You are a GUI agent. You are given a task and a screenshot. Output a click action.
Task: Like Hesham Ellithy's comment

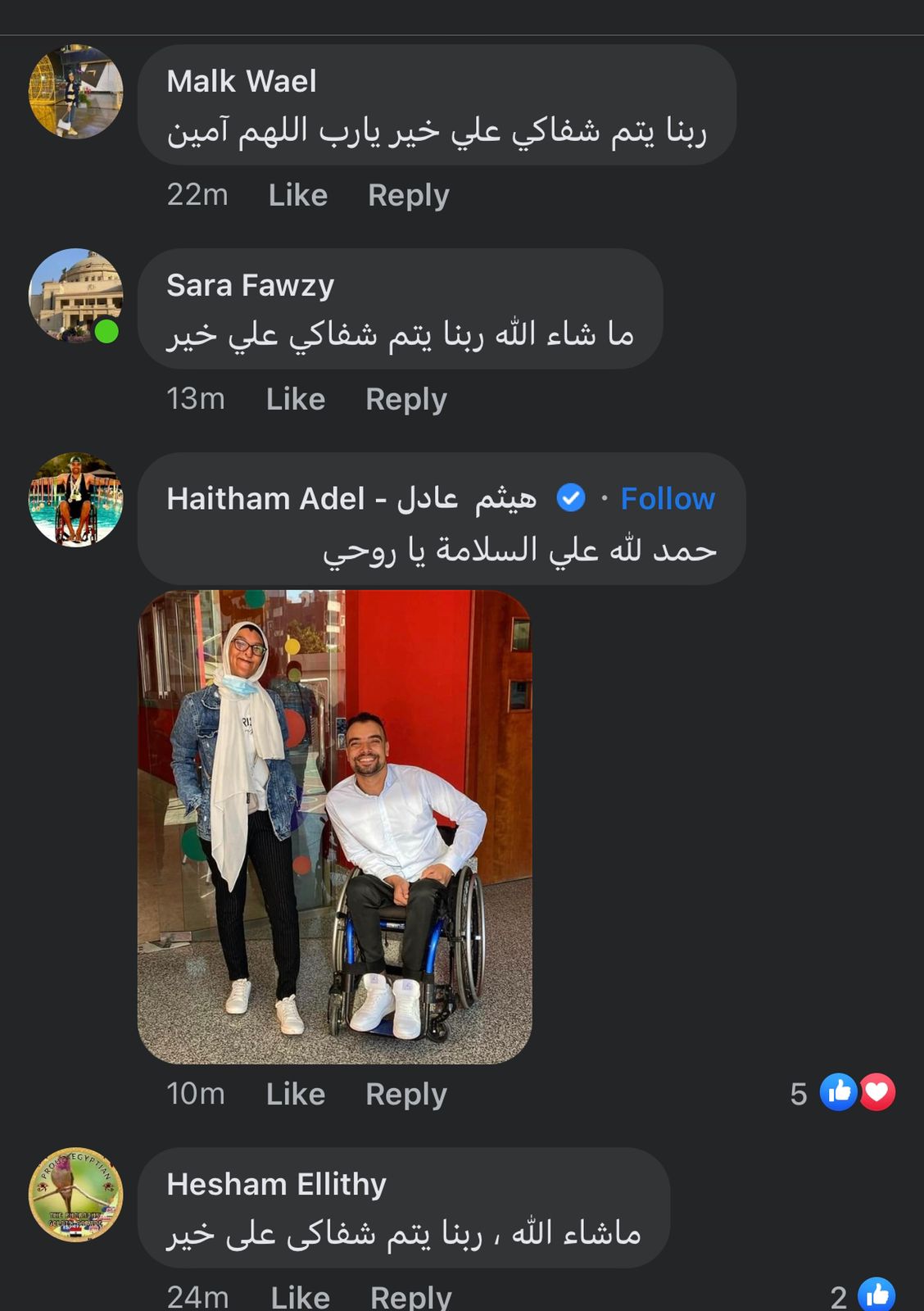pos(300,1296)
